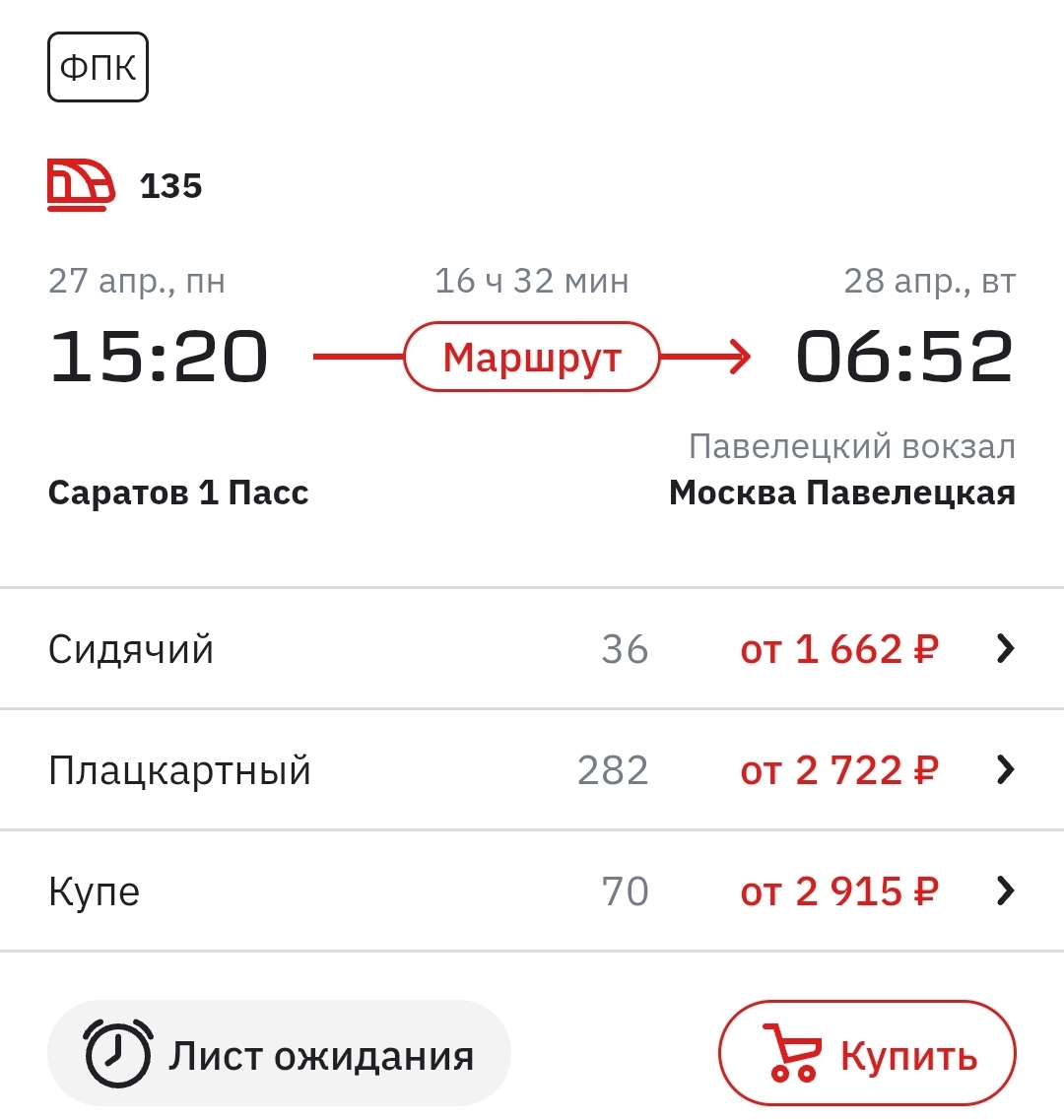Join the Лист ожидания waiting list
This screenshot has width=1064, height=1120.
point(279,1055)
